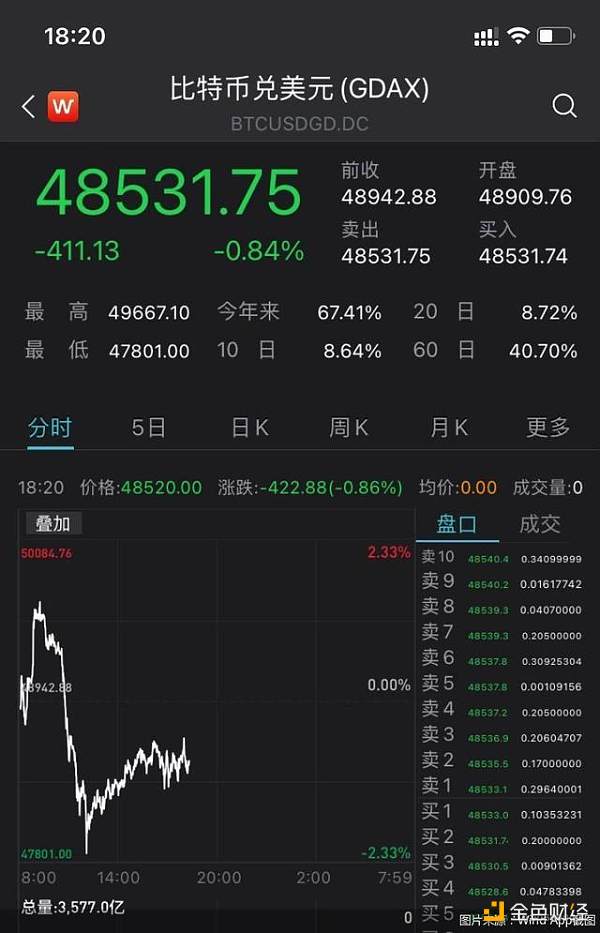Switch to the 成交 trades tab

pyautogui.click(x=540, y=524)
